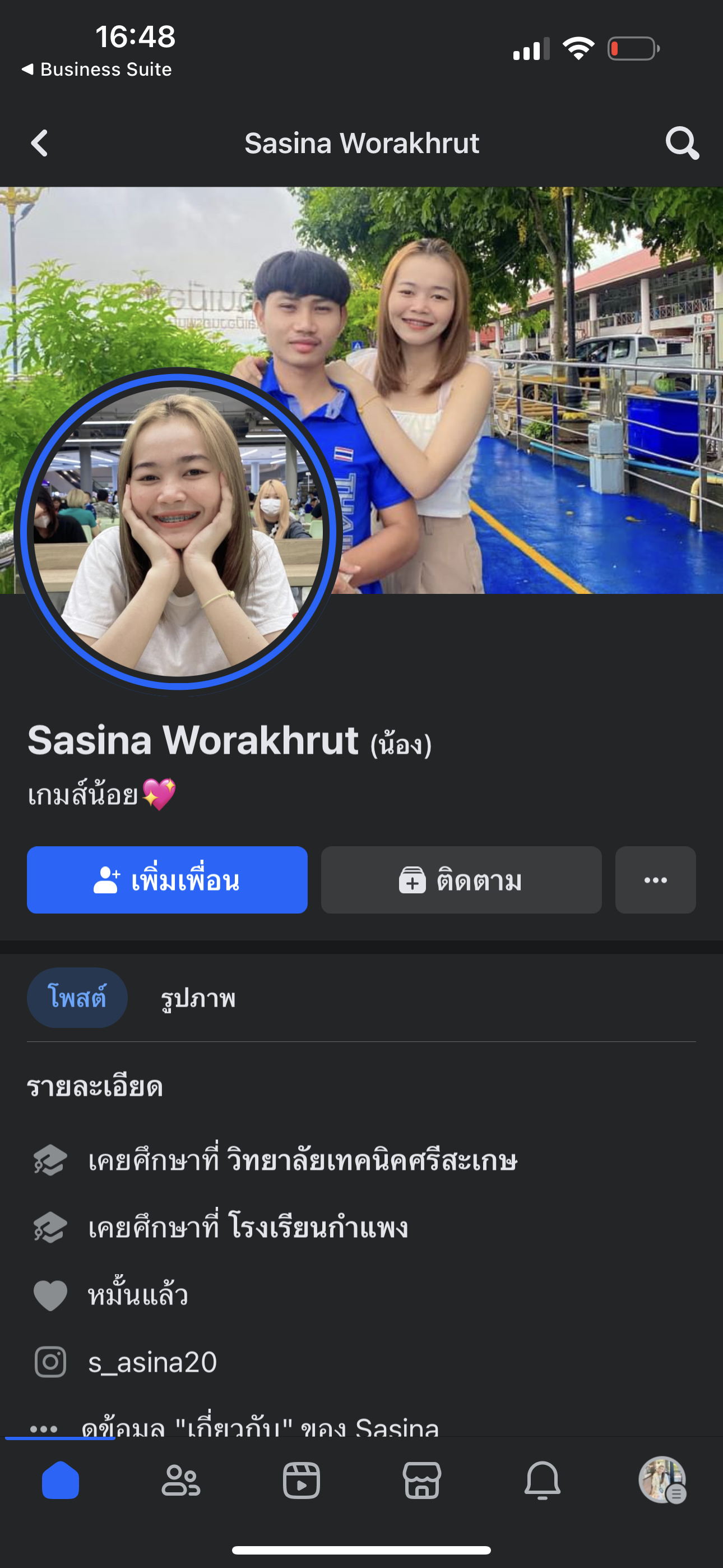Switch to the รูปภาพ photos tab

[x=198, y=998]
